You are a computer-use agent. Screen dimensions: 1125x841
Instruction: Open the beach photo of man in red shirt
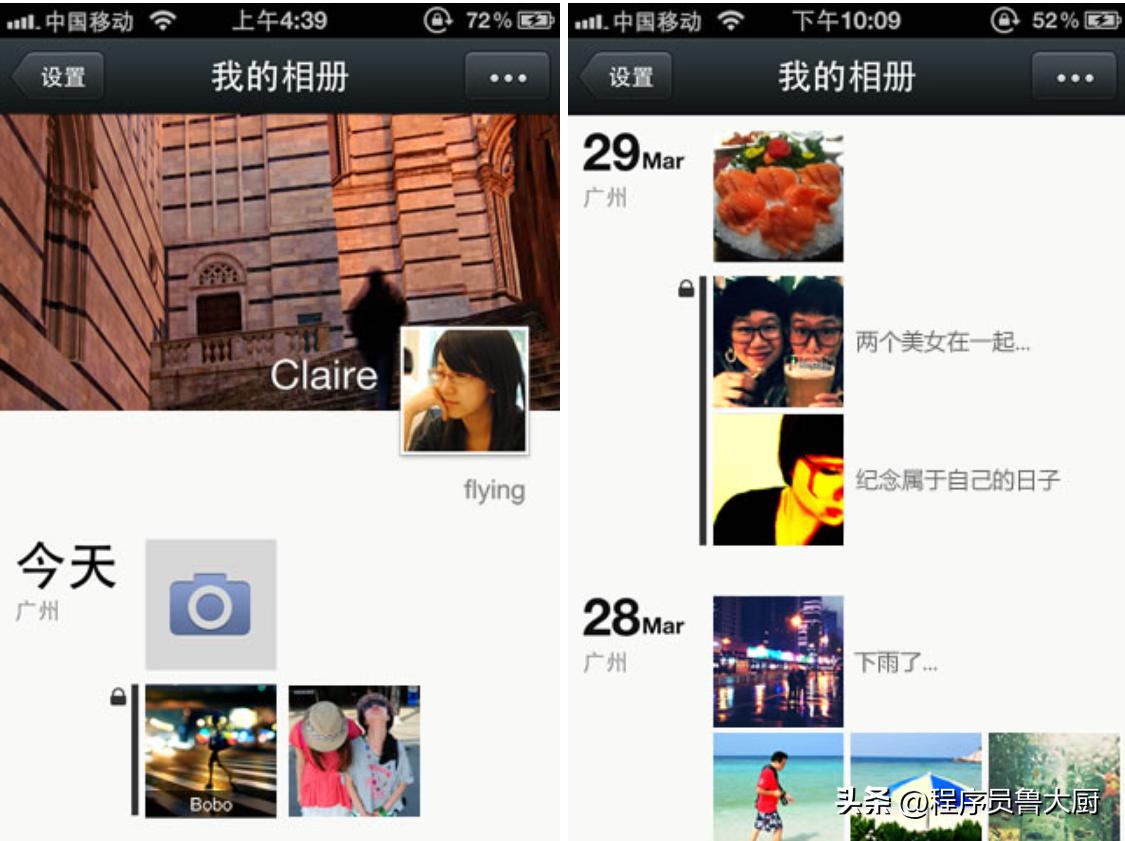click(x=777, y=787)
